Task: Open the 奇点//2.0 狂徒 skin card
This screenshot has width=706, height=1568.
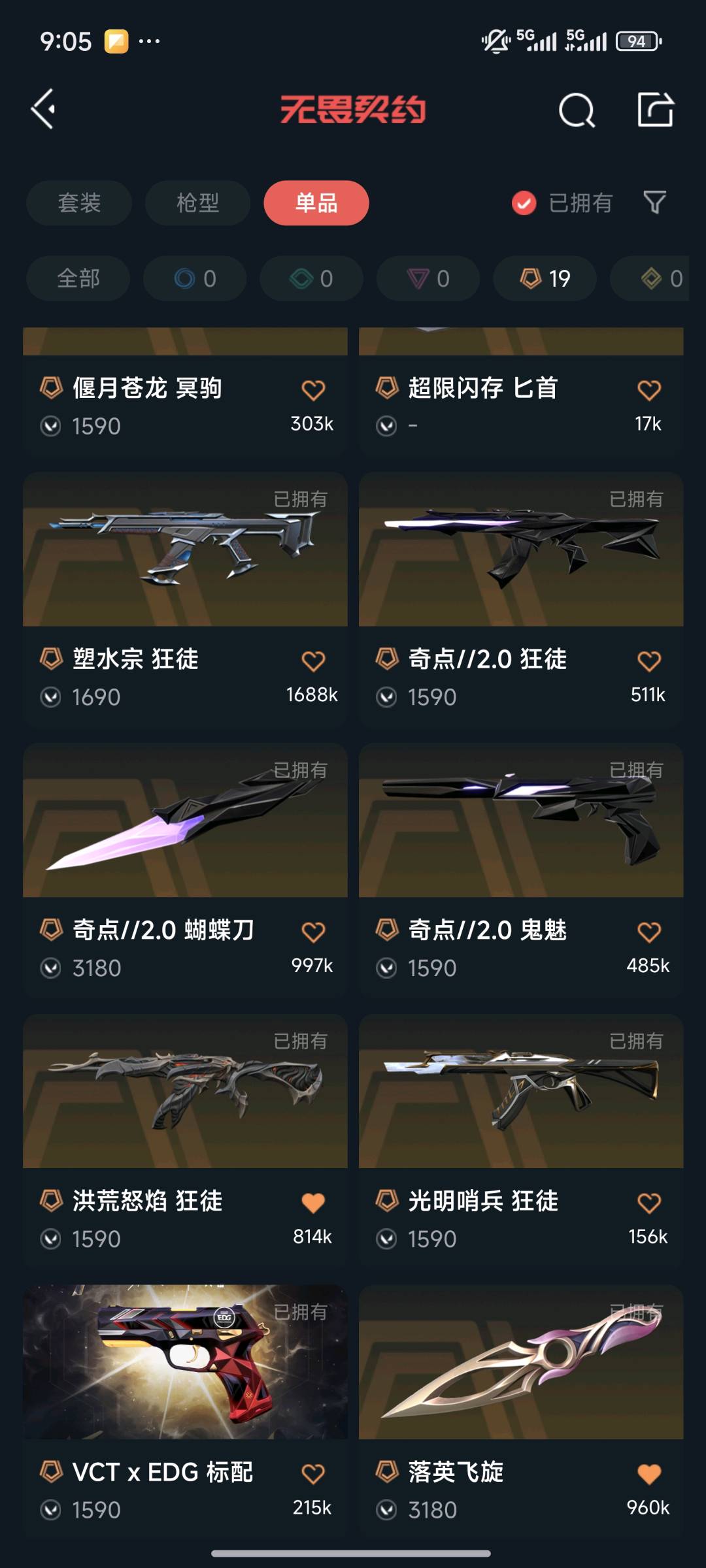Action: 521,597
